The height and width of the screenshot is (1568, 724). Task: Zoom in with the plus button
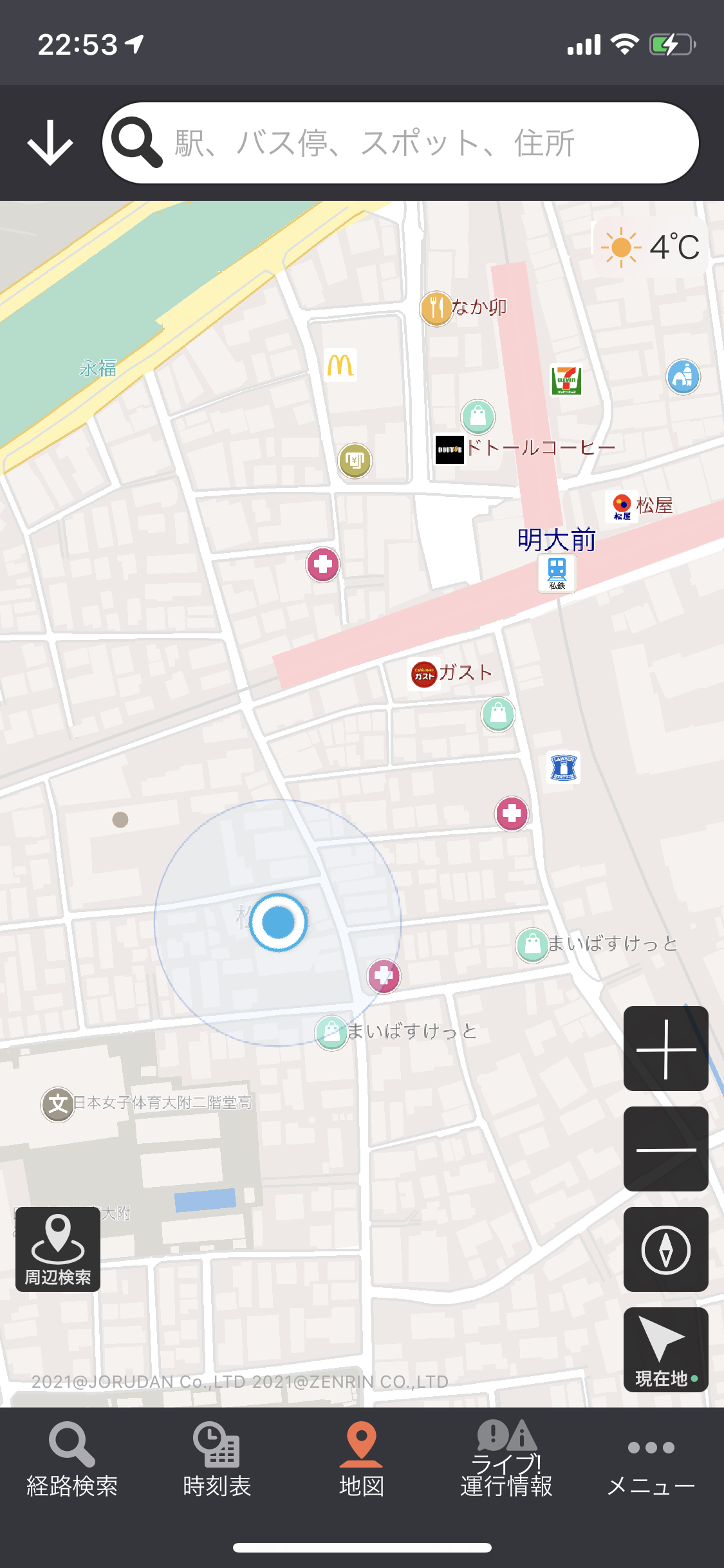point(666,1049)
